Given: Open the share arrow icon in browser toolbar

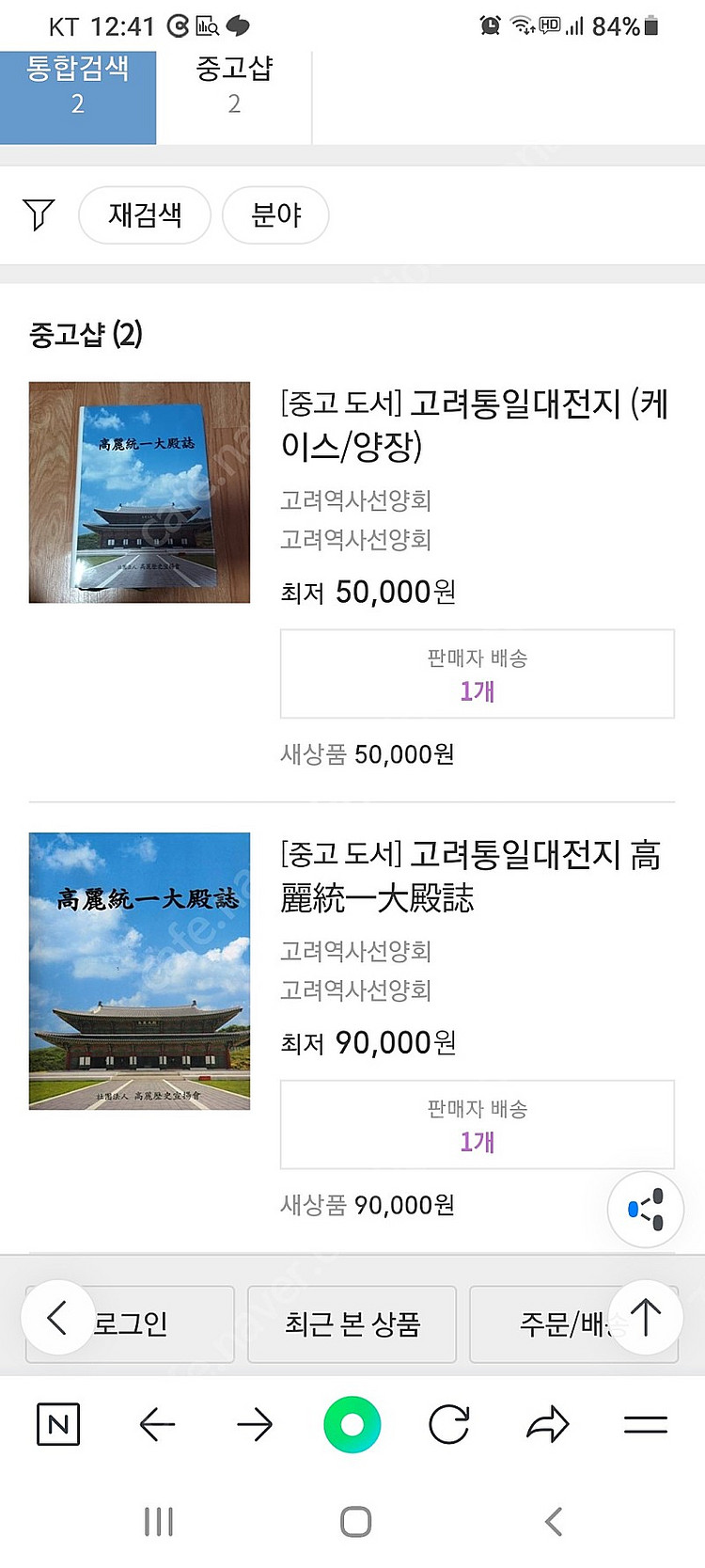Looking at the screenshot, I should click(x=547, y=1425).
